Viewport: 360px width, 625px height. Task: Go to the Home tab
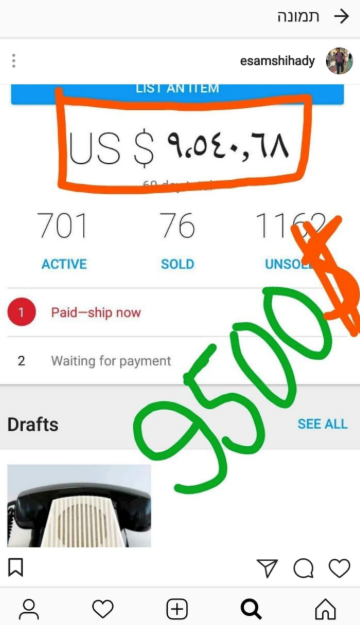tap(326, 609)
